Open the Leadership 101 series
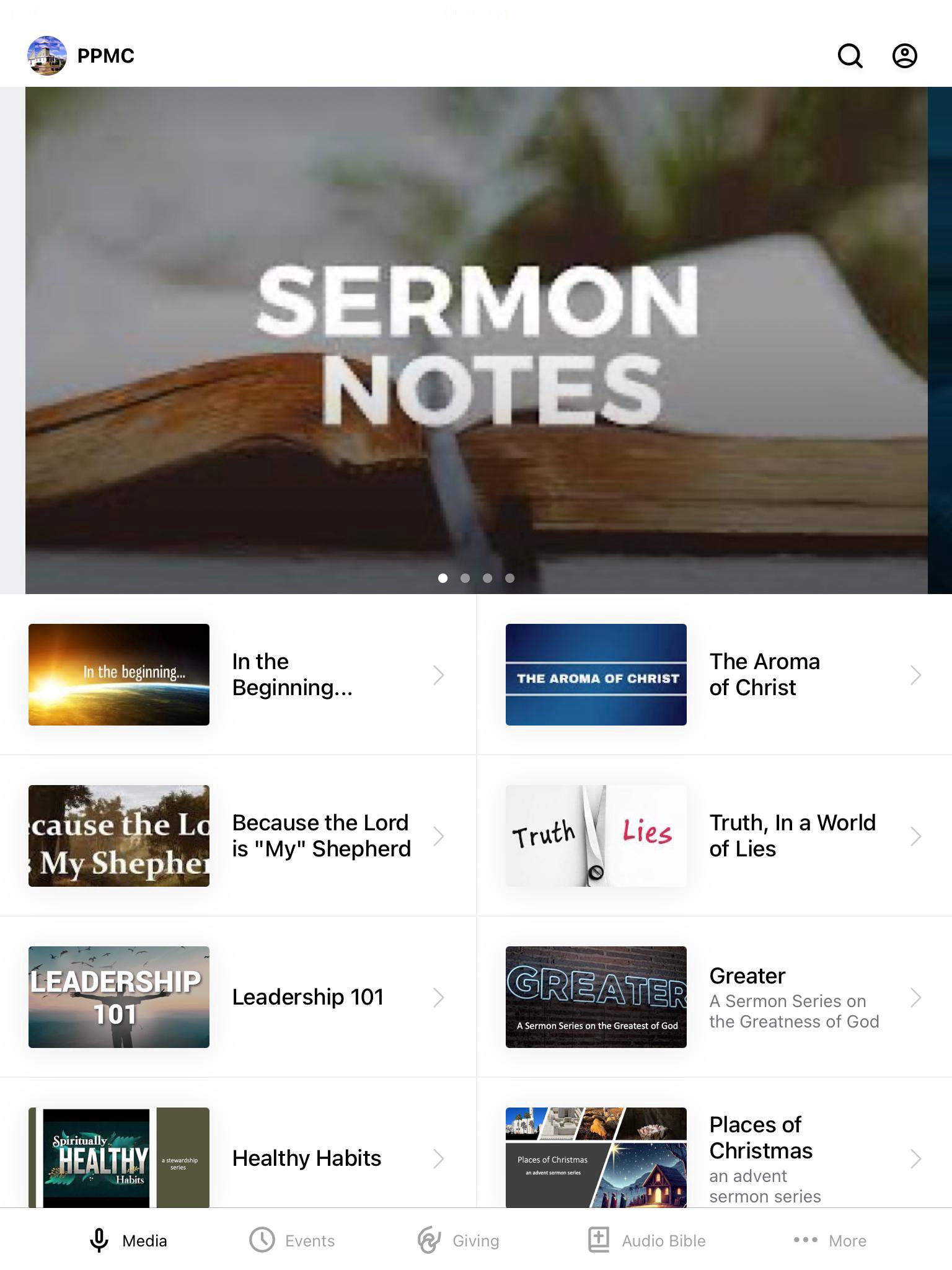This screenshot has width=952, height=1270. 238,997
